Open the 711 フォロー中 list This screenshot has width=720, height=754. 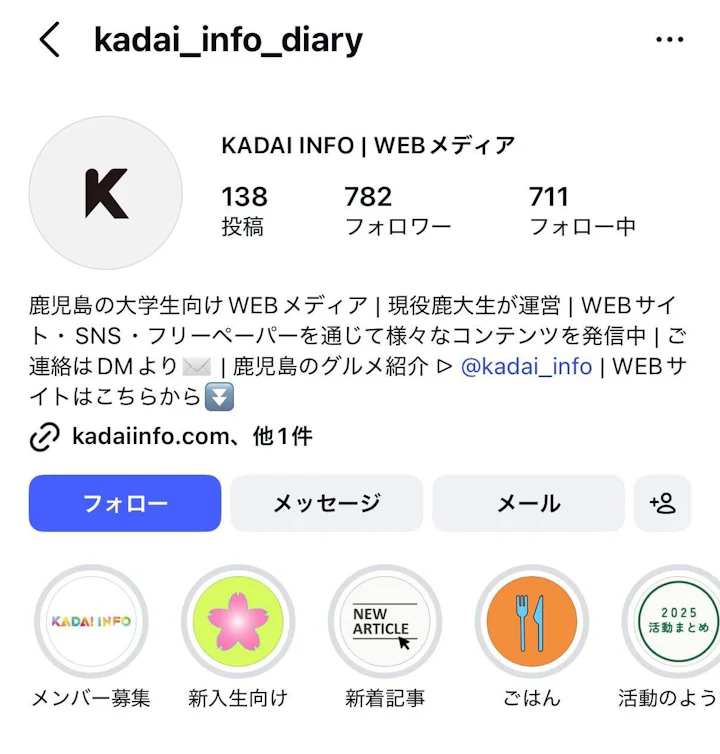point(582,211)
